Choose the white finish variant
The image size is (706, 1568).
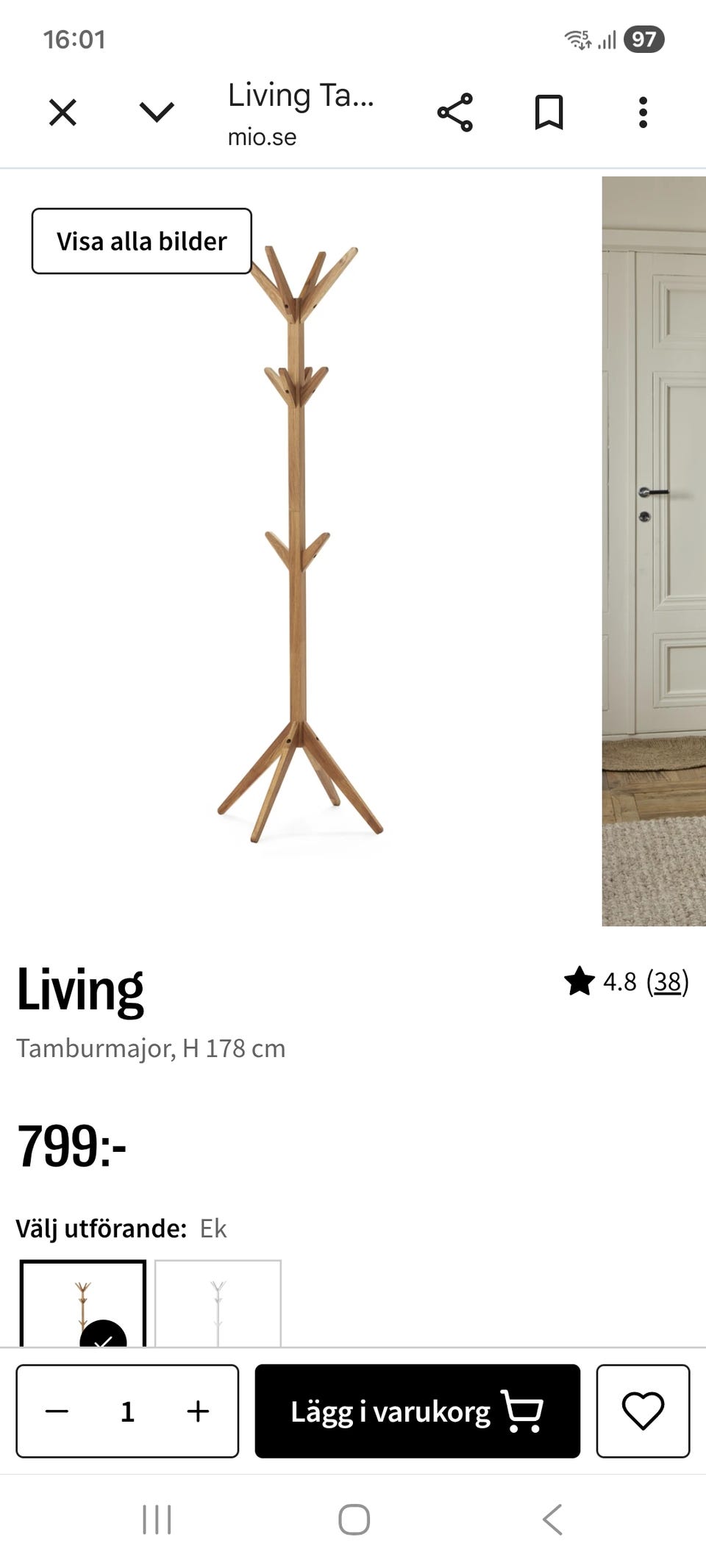(218, 1304)
